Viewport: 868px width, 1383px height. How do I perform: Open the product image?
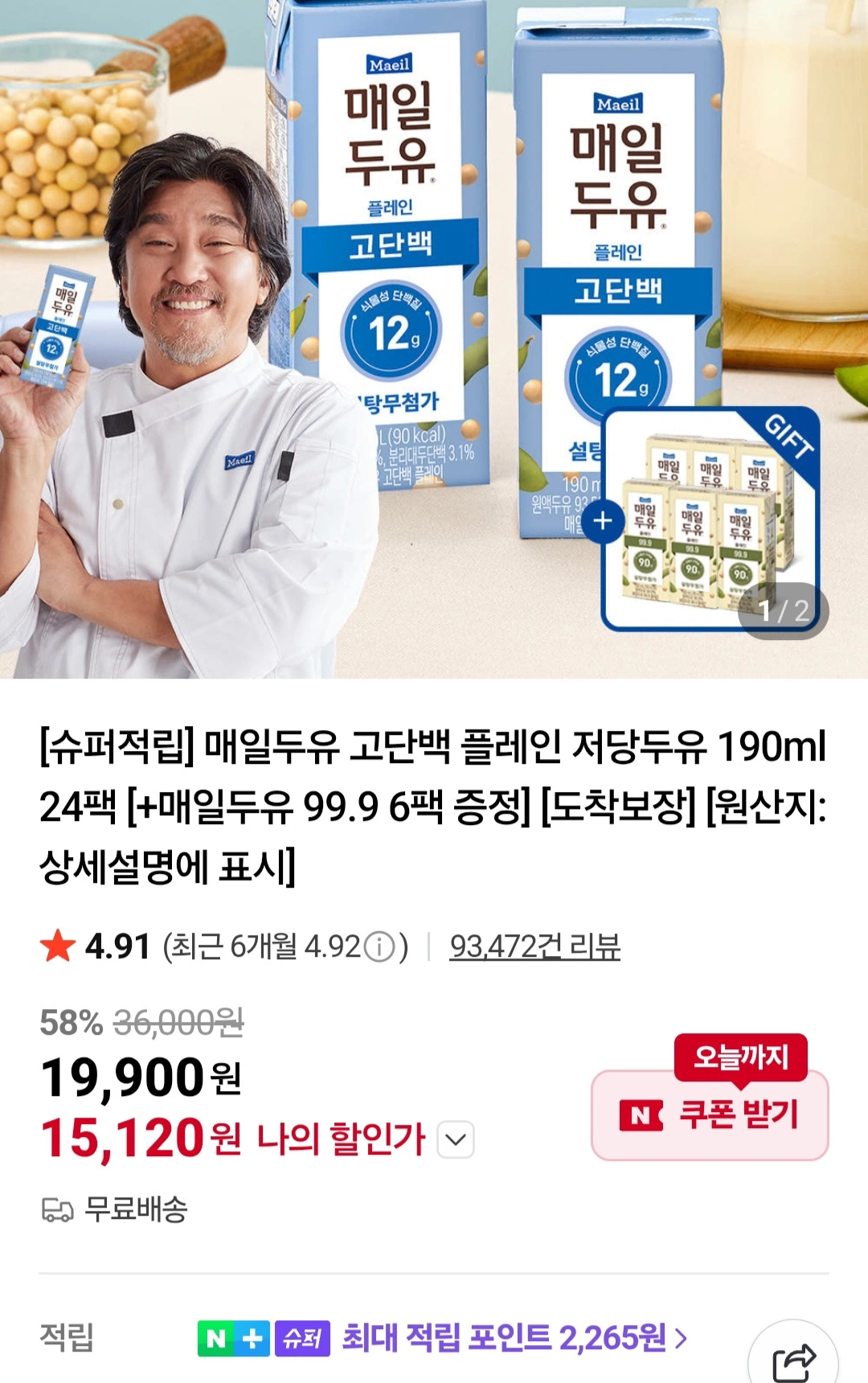434,338
